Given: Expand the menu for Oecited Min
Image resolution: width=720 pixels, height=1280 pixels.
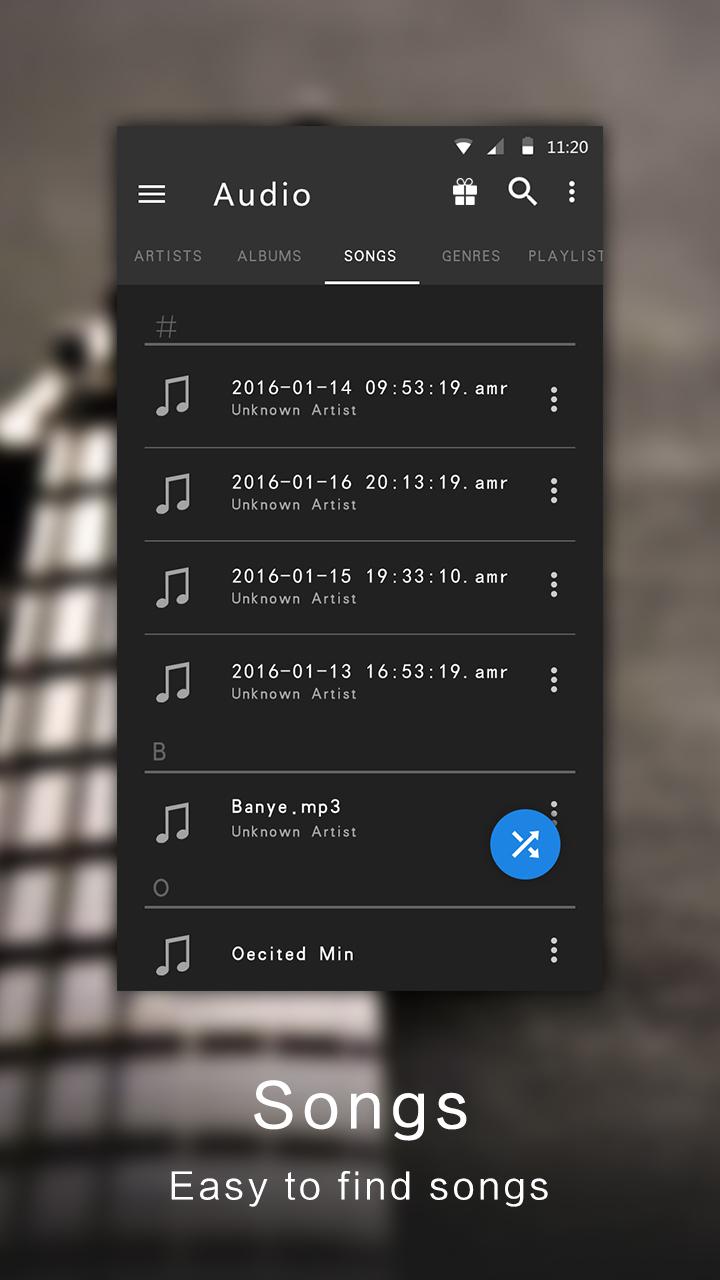Looking at the screenshot, I should 554,951.
